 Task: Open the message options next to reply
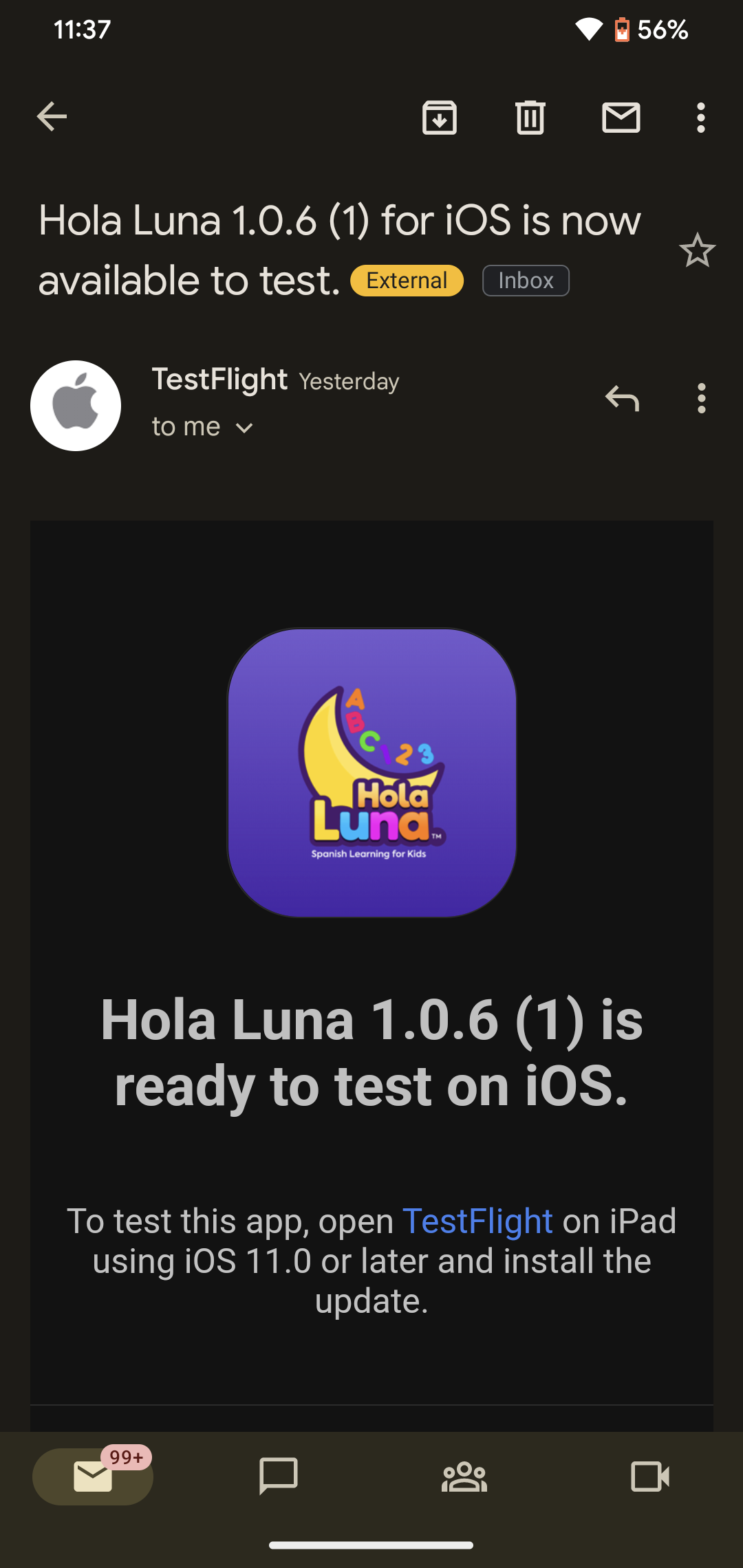click(702, 398)
